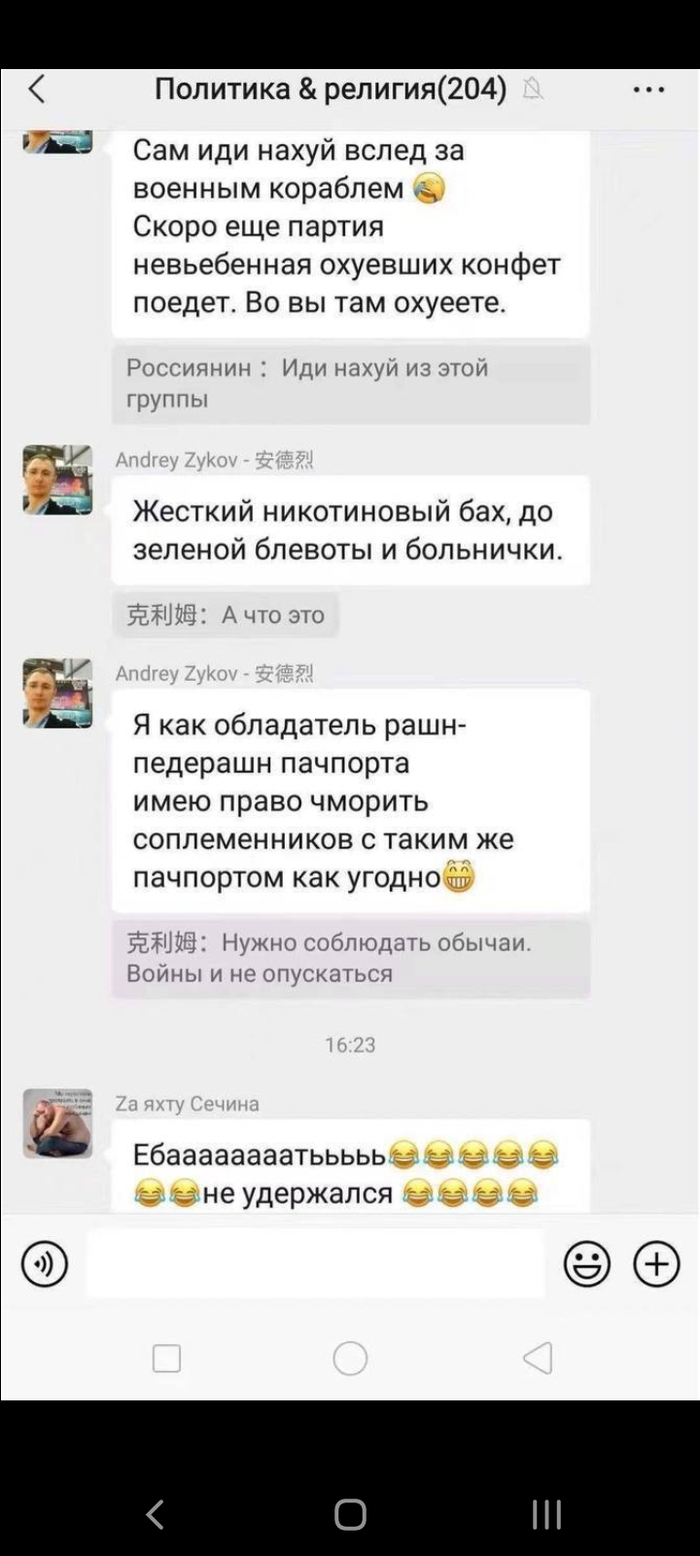Jump to quoted message 'А что это'

click(x=225, y=615)
